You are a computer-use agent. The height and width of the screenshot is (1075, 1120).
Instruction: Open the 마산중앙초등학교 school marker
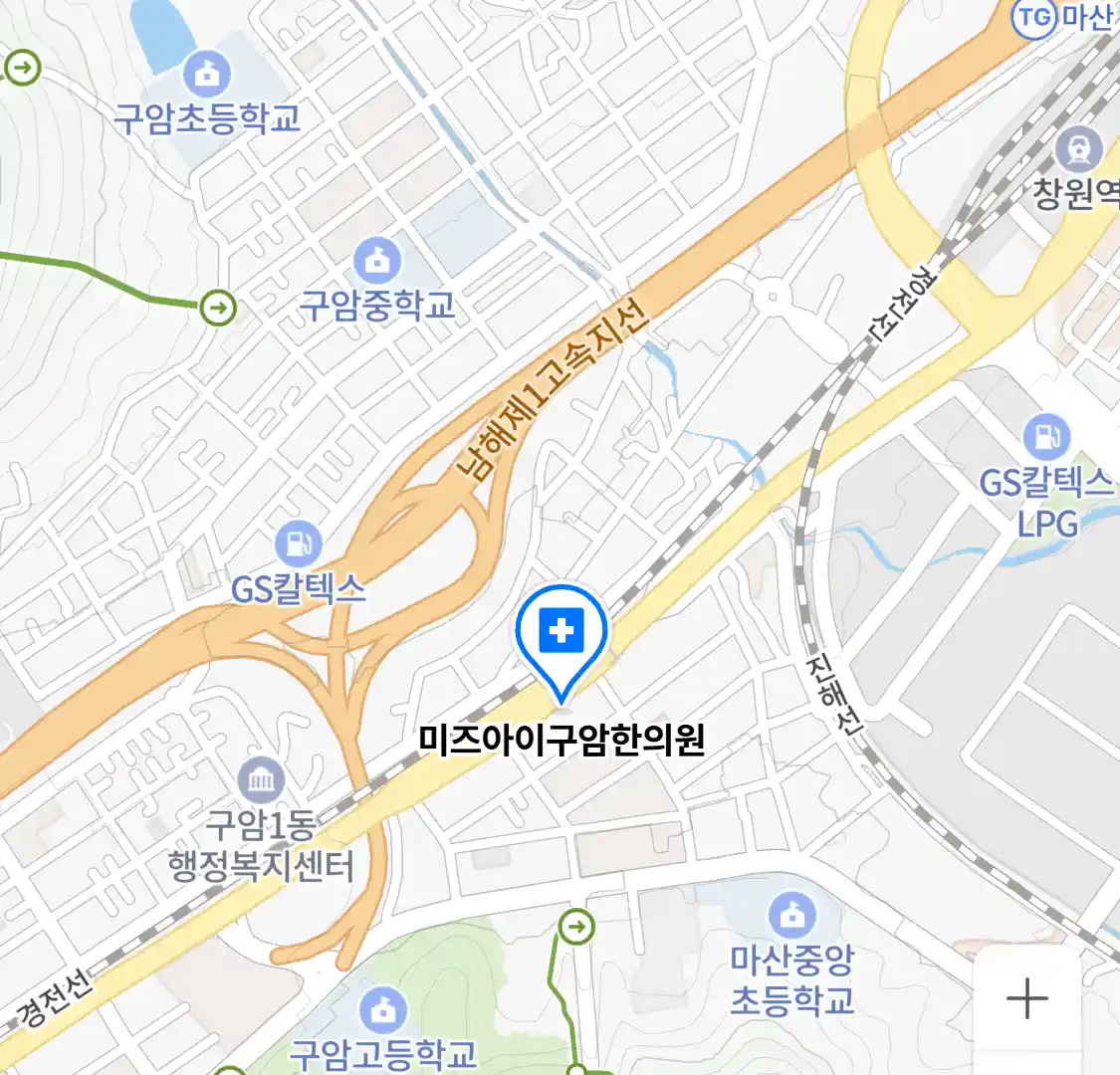(x=791, y=915)
